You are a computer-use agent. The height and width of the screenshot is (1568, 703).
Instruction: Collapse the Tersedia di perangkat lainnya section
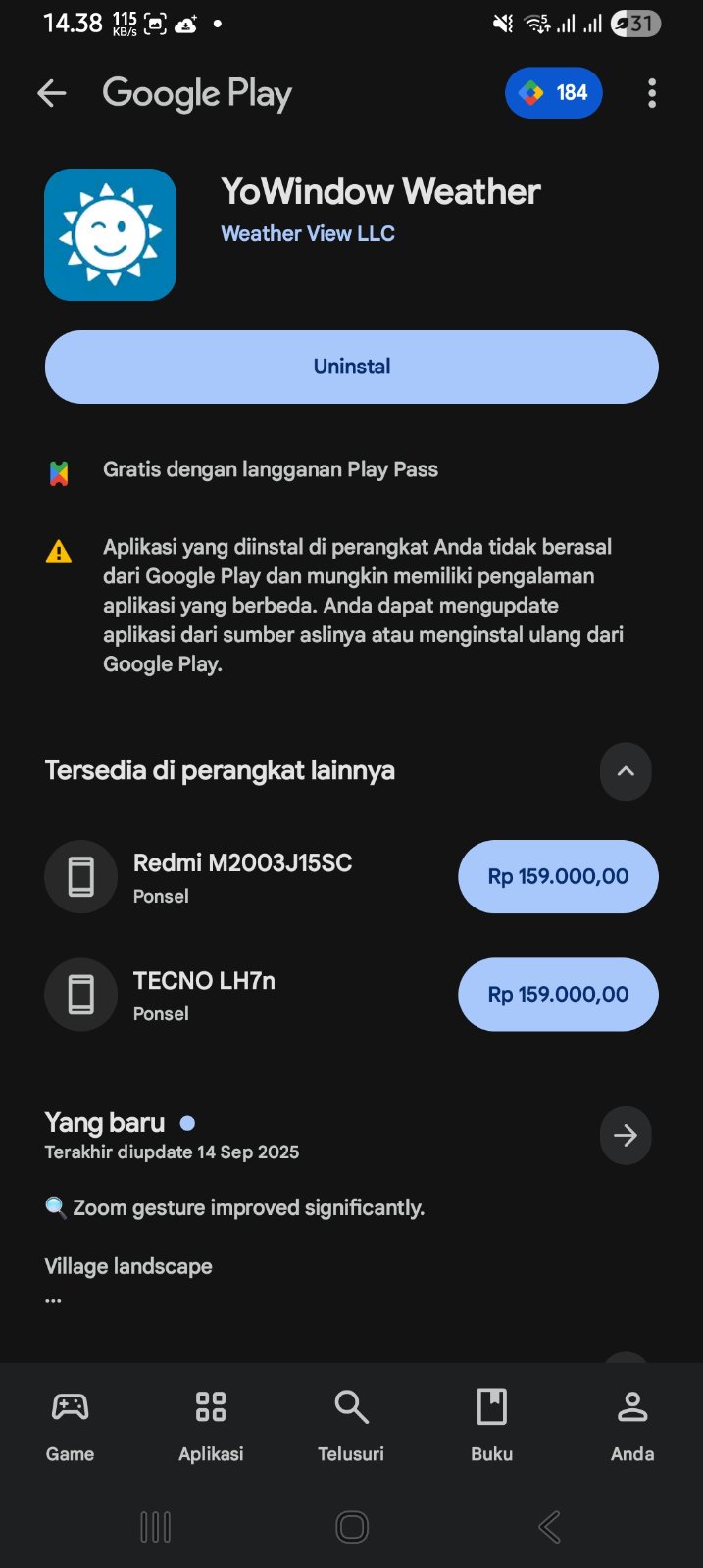coord(626,771)
